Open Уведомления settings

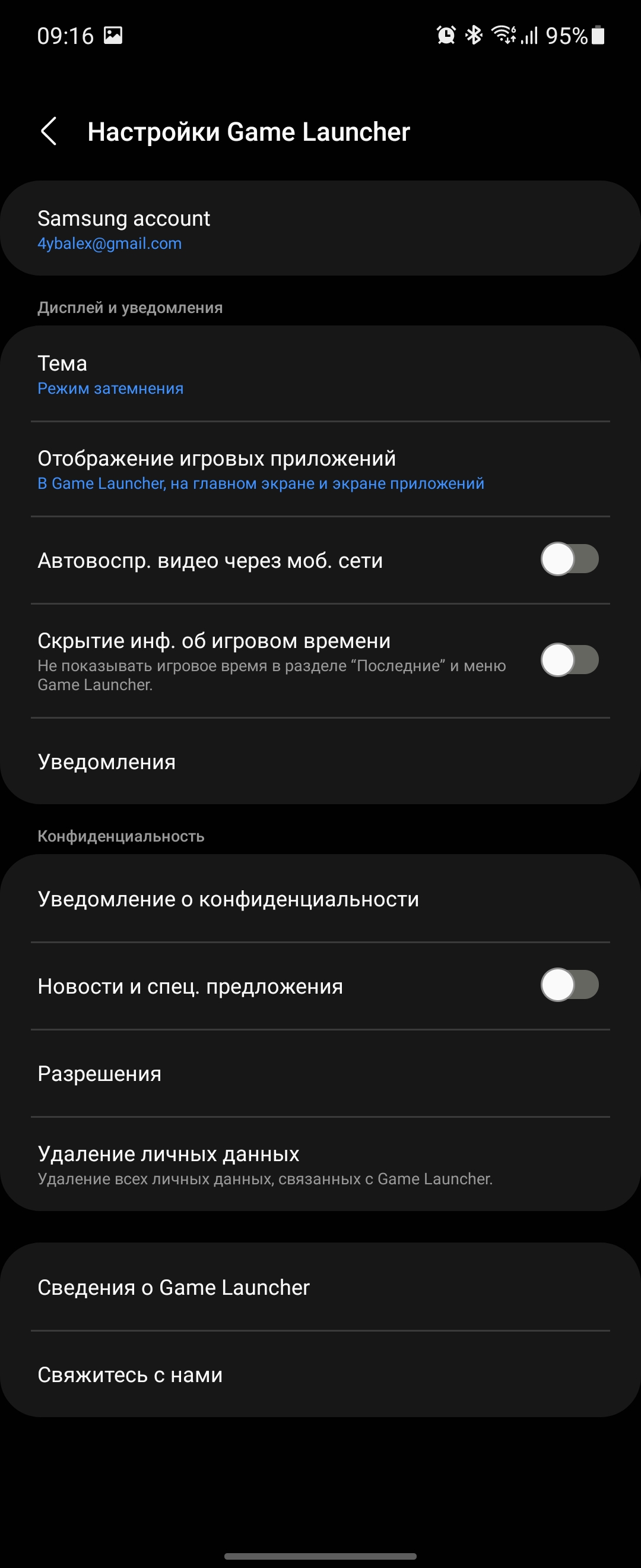(x=320, y=761)
